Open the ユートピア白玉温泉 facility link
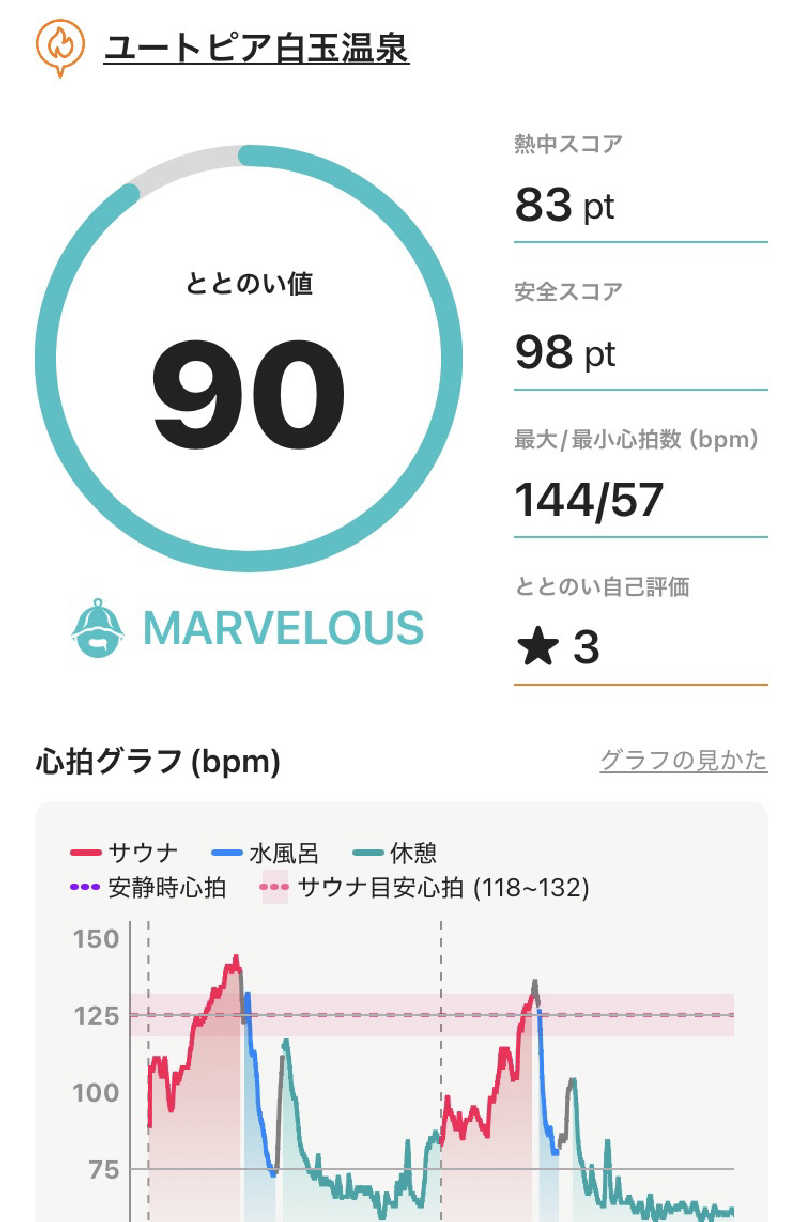Viewport: 800px width, 1222px height. pyautogui.click(x=256, y=47)
